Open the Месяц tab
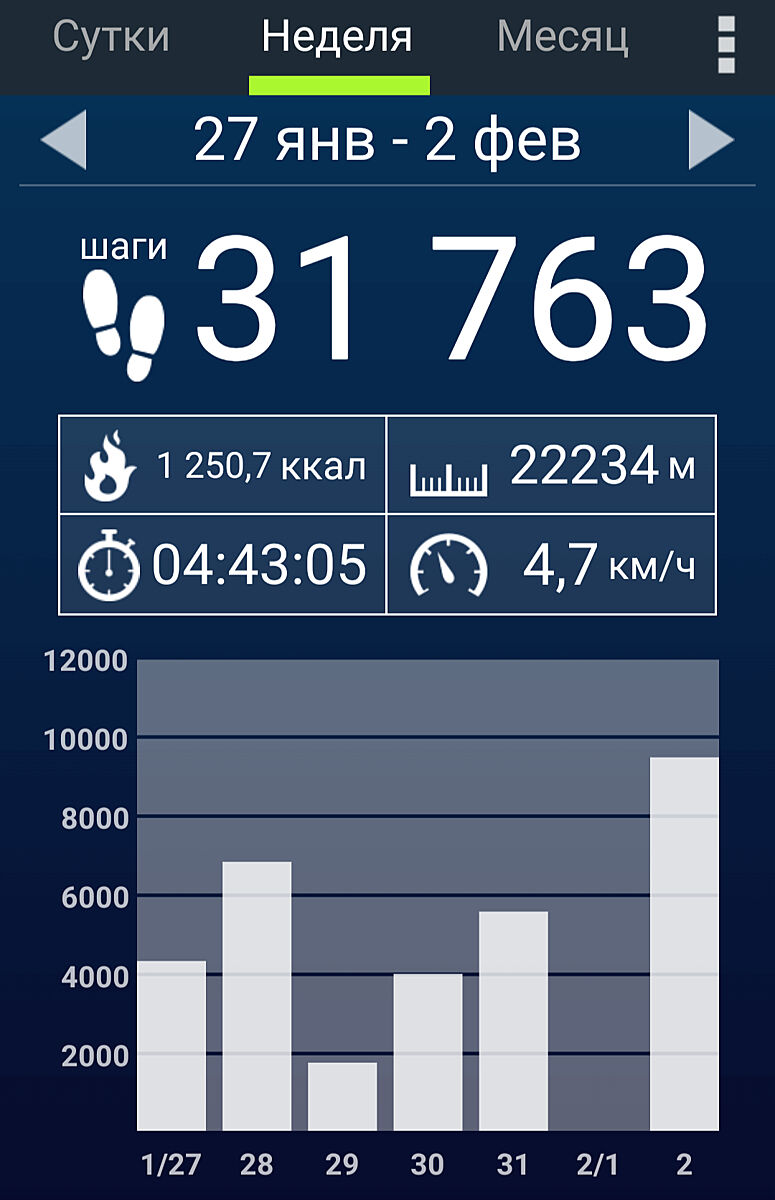This screenshot has width=775, height=1200. pos(562,38)
